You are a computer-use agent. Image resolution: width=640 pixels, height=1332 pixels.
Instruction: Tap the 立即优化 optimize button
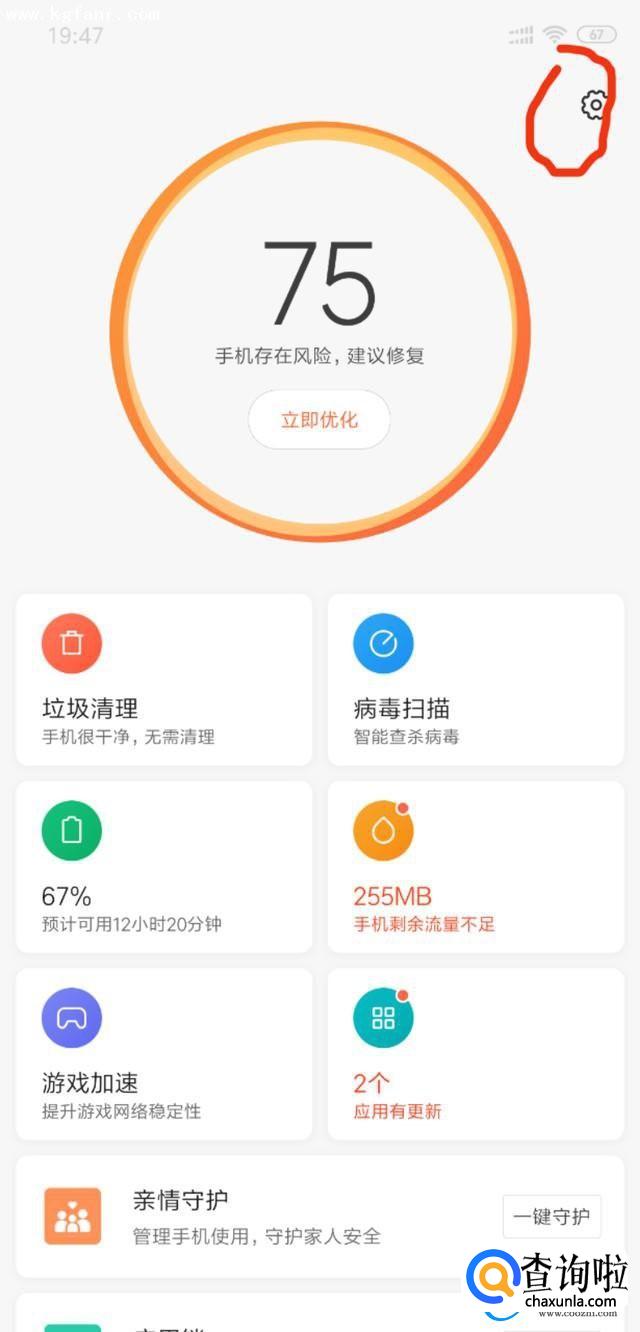click(319, 419)
